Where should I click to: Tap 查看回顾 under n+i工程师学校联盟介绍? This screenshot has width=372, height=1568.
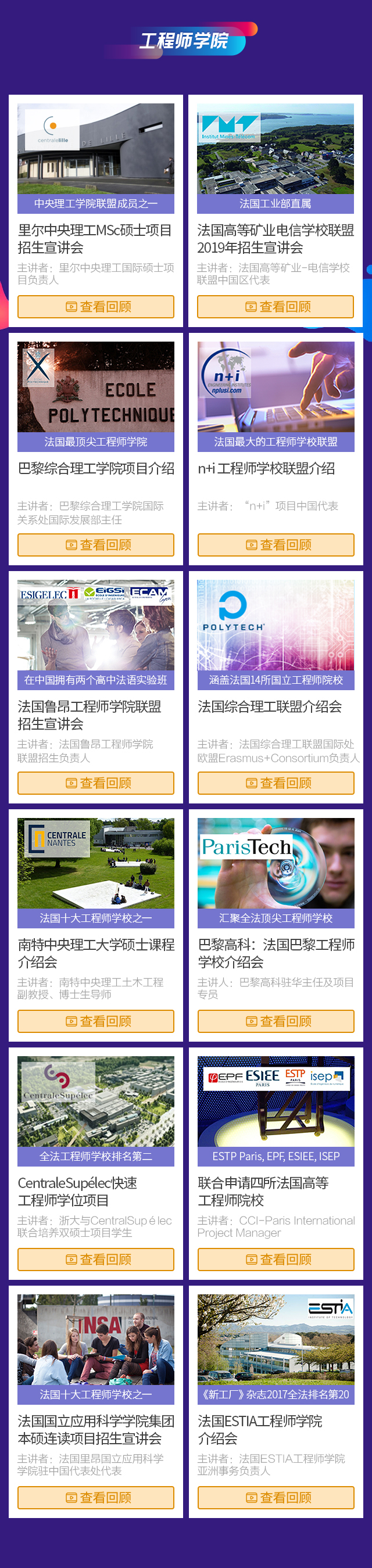[x=275, y=545]
